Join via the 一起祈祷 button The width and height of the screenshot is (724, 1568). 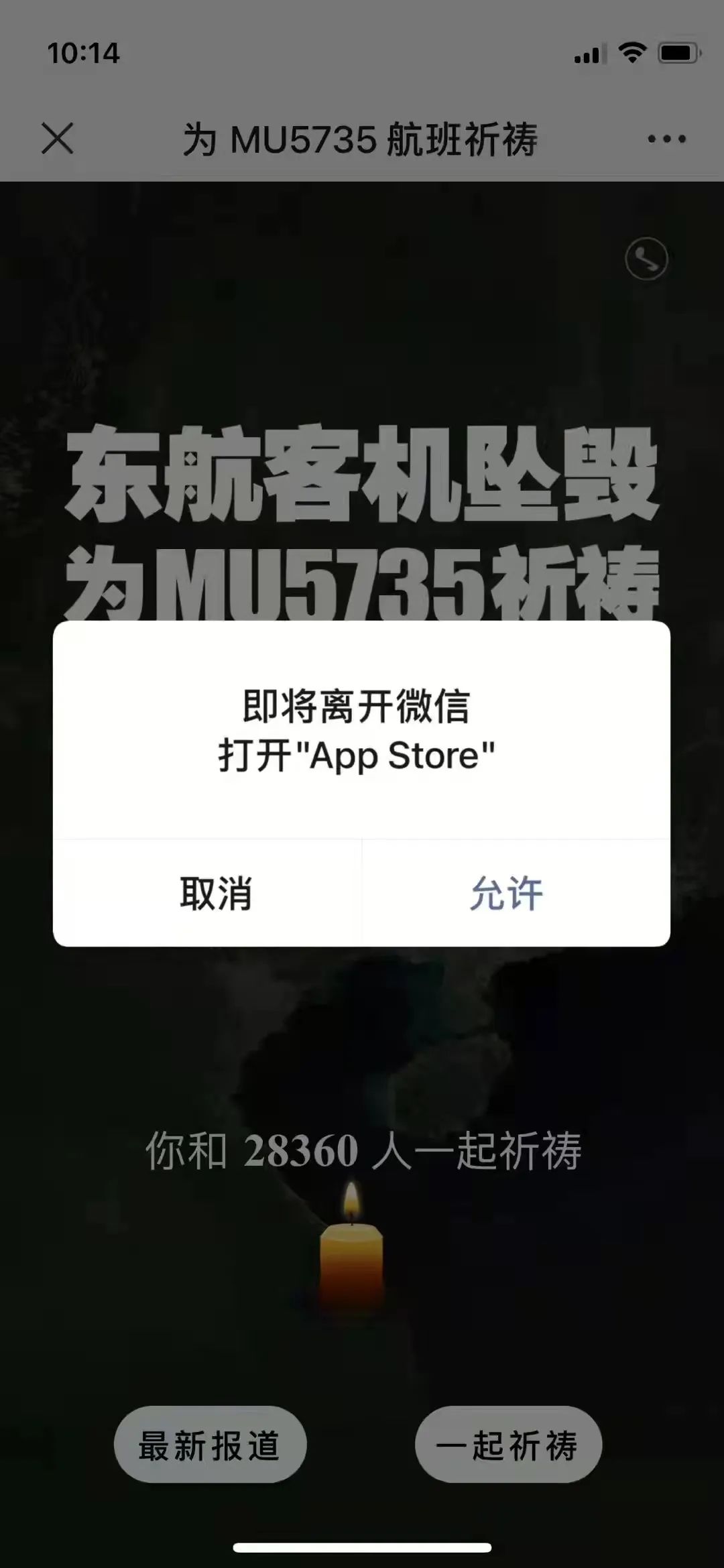click(x=507, y=1445)
